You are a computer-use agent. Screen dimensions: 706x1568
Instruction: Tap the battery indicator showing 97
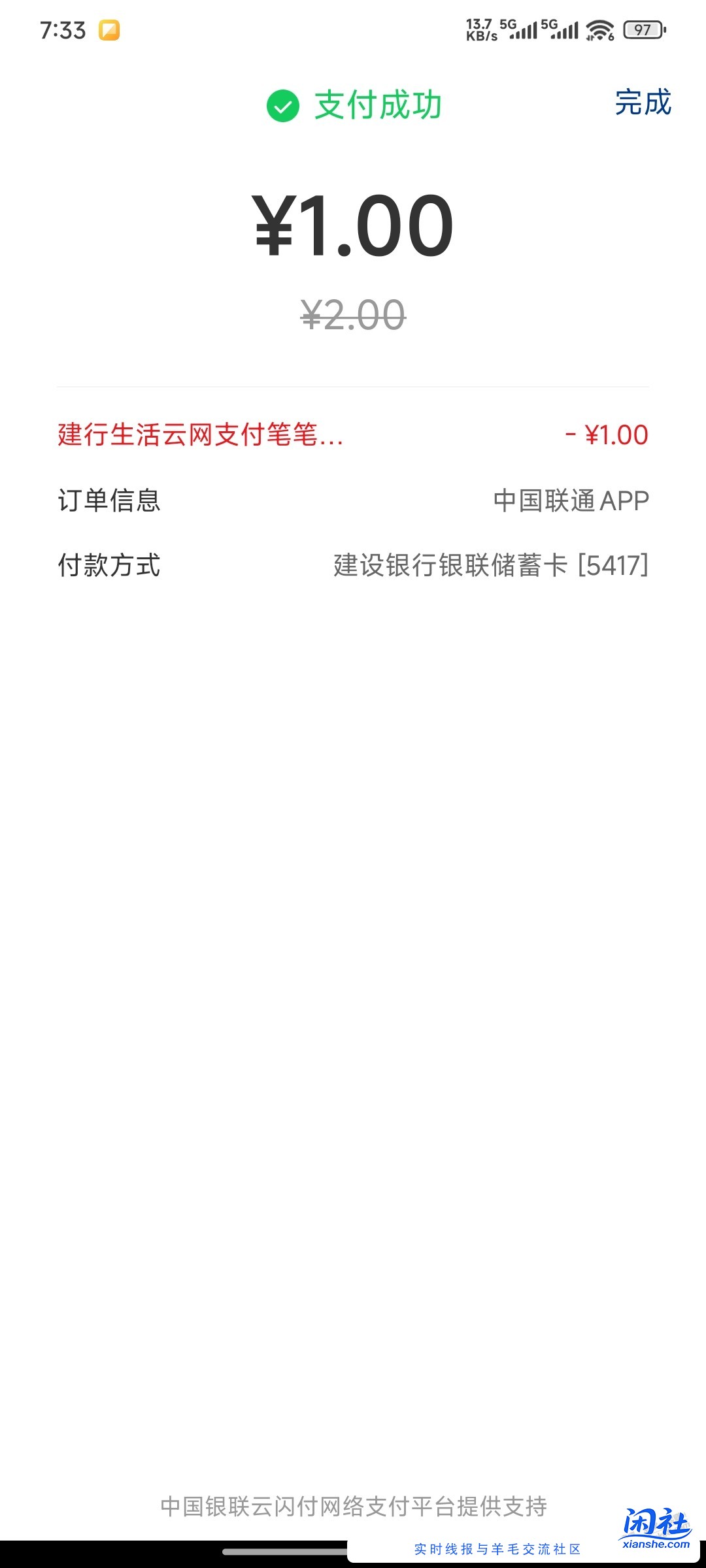click(x=644, y=29)
